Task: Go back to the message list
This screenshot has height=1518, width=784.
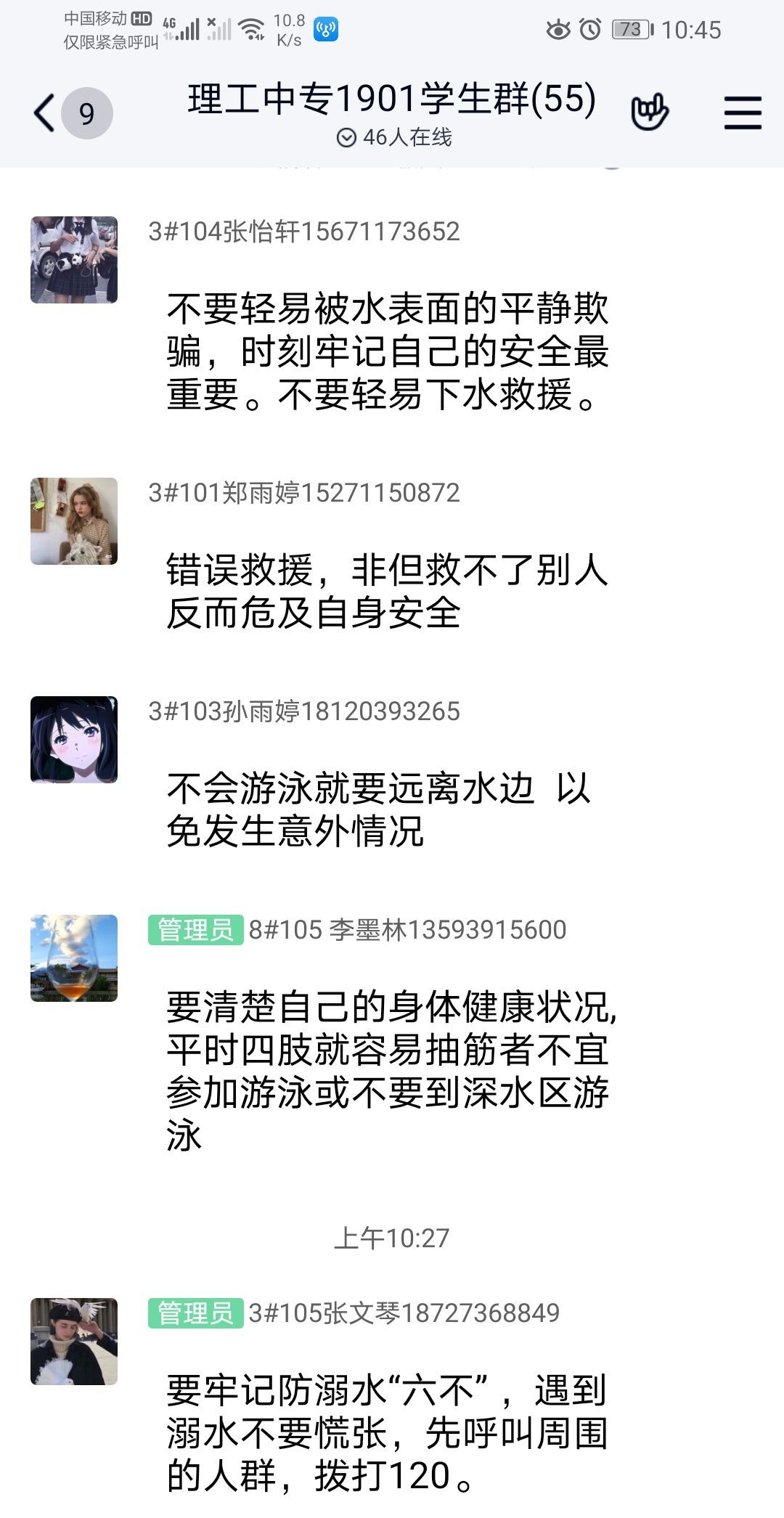Action: click(x=45, y=113)
